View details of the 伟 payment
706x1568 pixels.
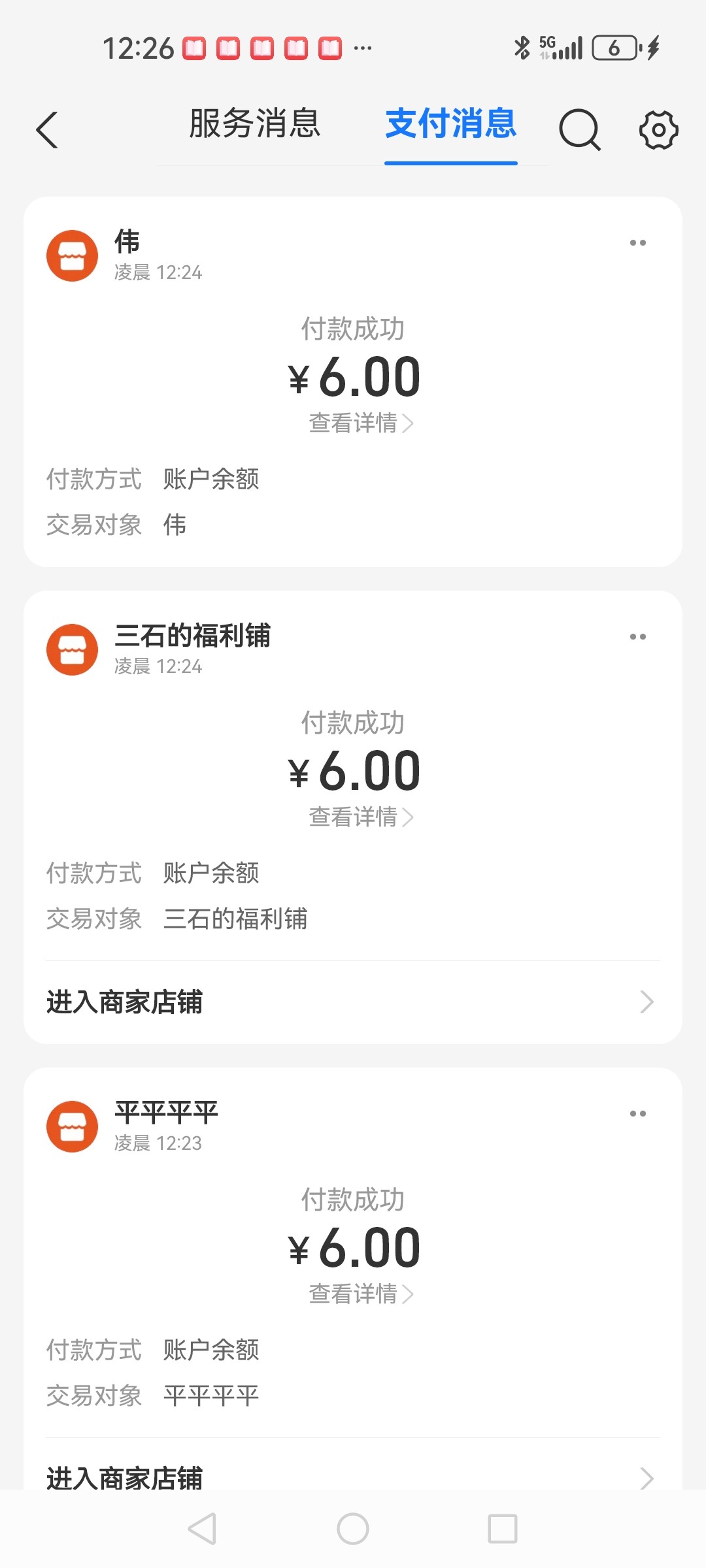click(360, 423)
